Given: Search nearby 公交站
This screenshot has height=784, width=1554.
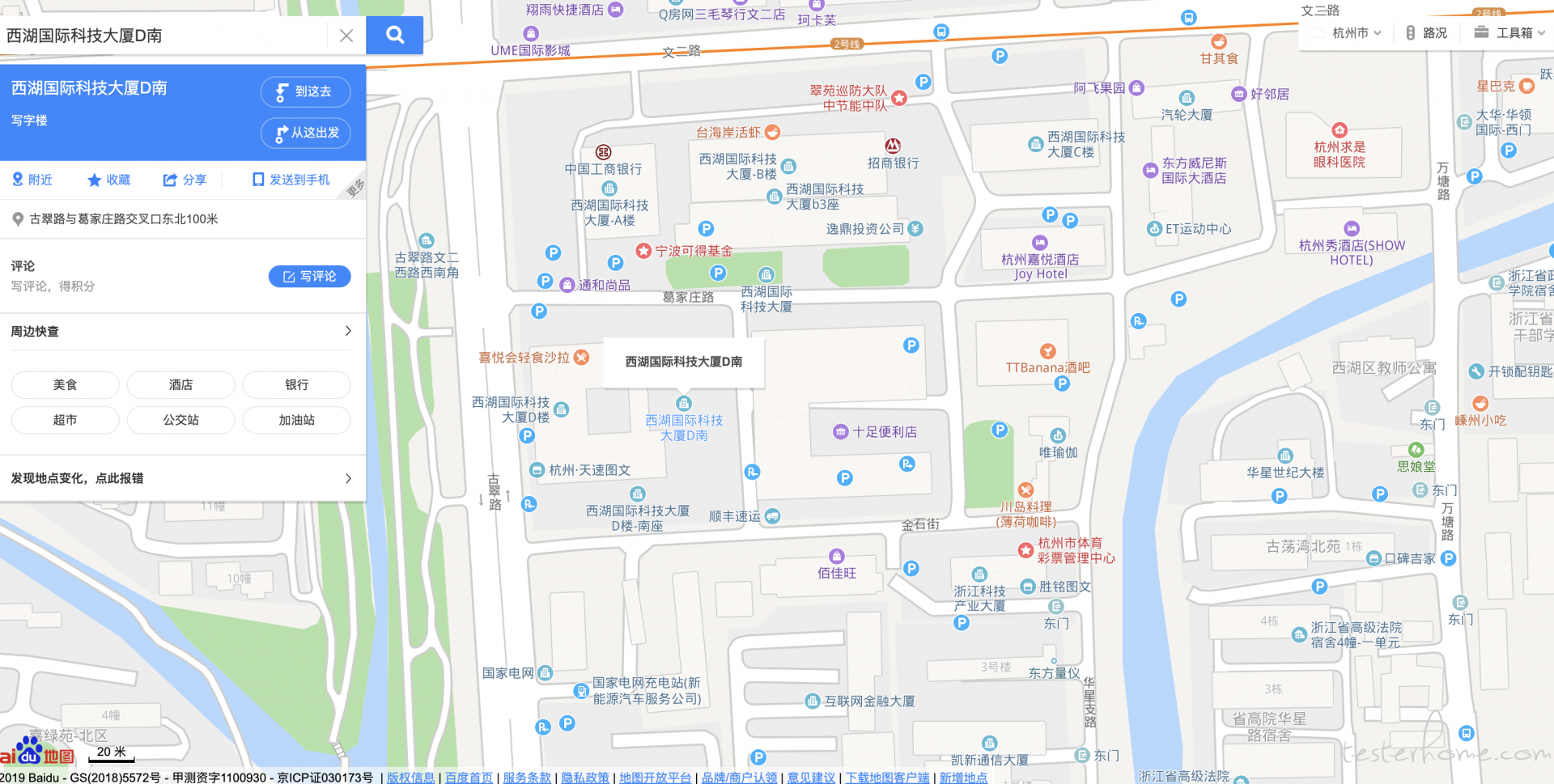Looking at the screenshot, I should click(x=180, y=420).
